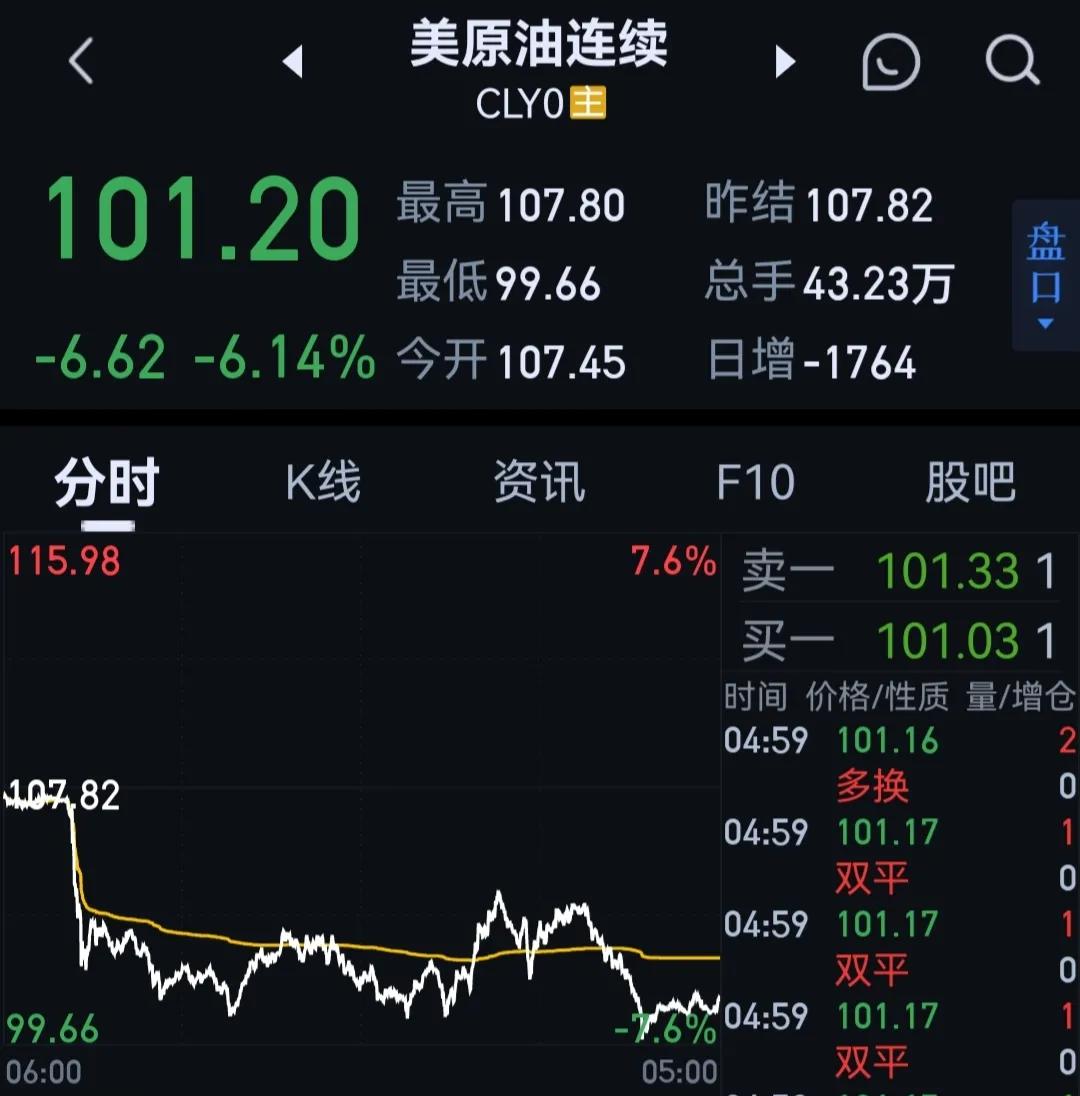Switch to the K线 tab
Image resolution: width=1080 pixels, height=1096 pixels.
click(x=322, y=483)
